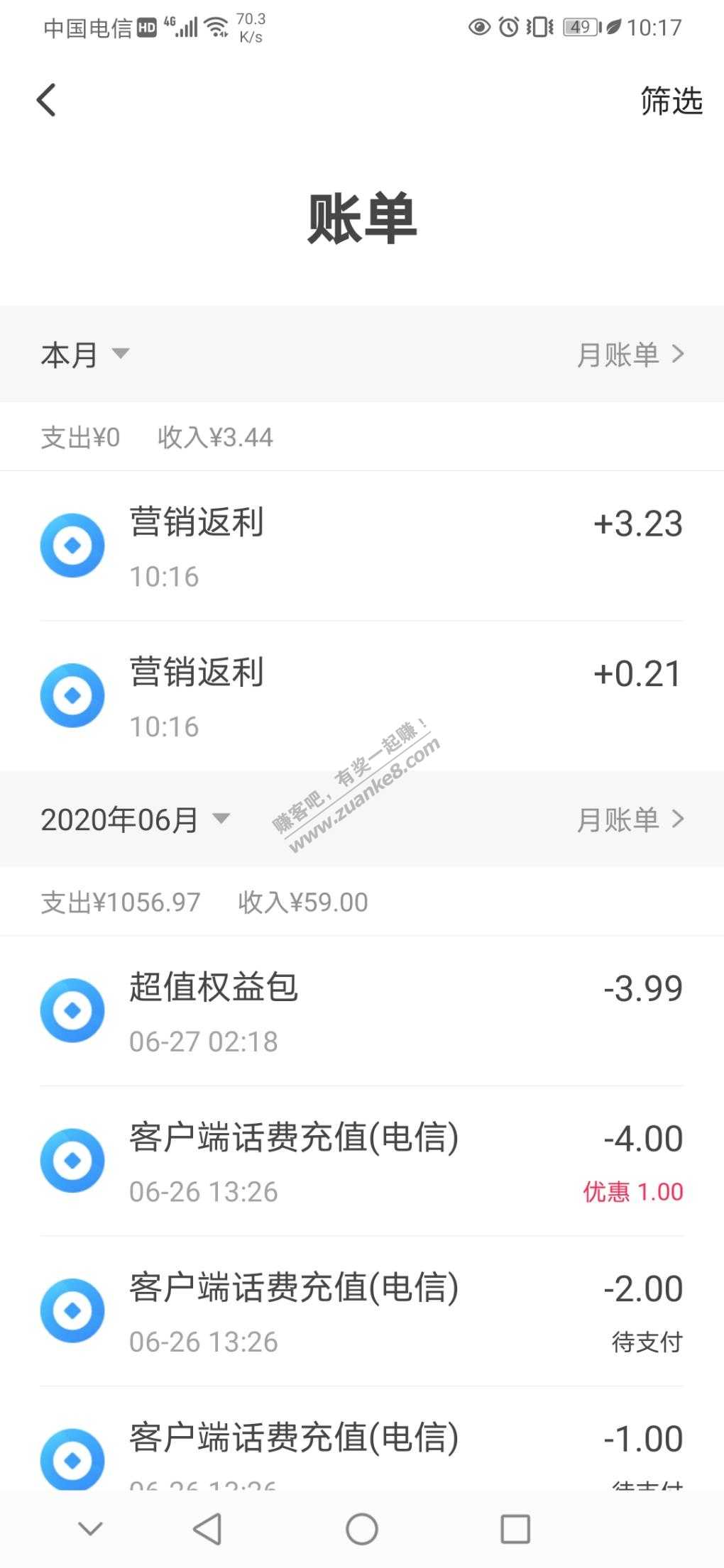Open 月账单 for 2020年06月
Screen dimensions: 724x1568
tap(630, 819)
